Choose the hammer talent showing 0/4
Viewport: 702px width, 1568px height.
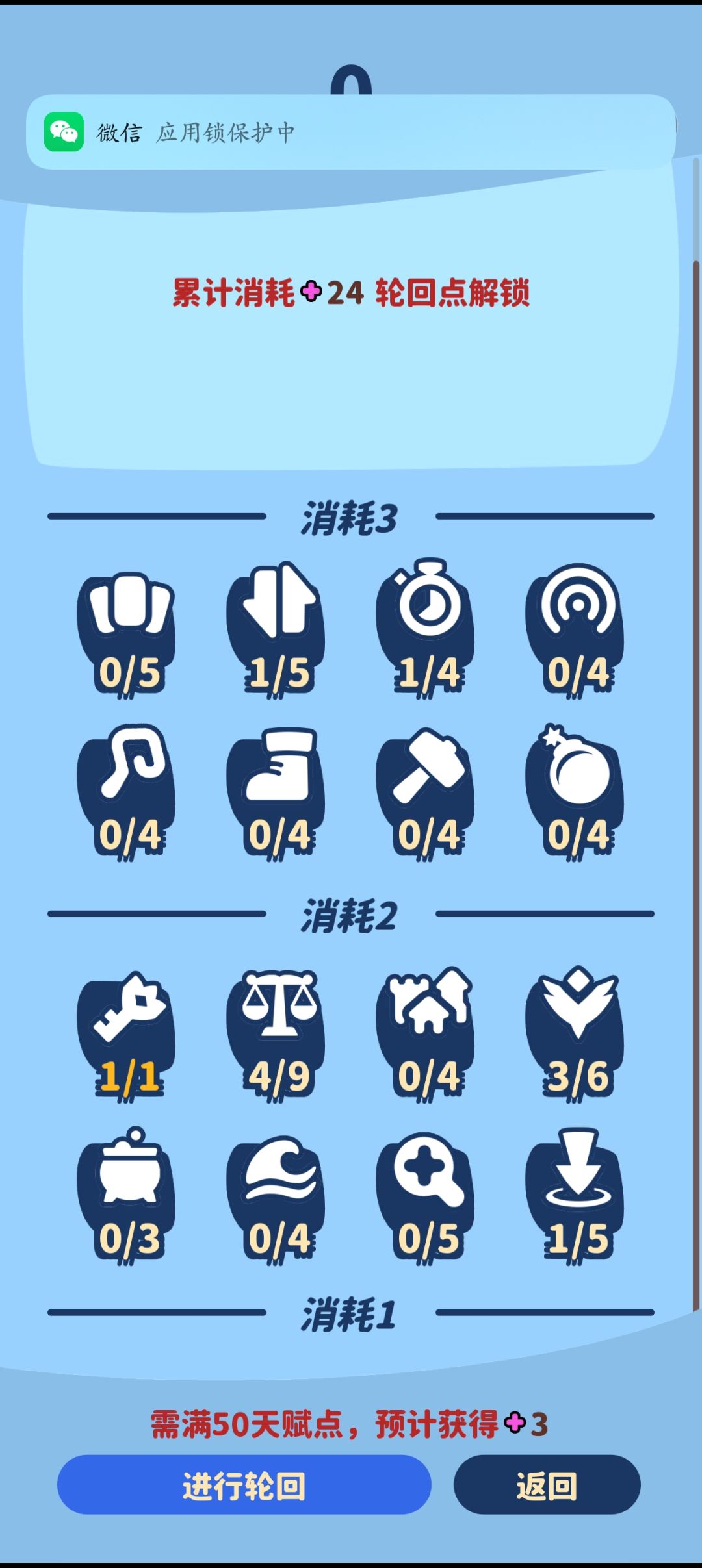pos(427,791)
